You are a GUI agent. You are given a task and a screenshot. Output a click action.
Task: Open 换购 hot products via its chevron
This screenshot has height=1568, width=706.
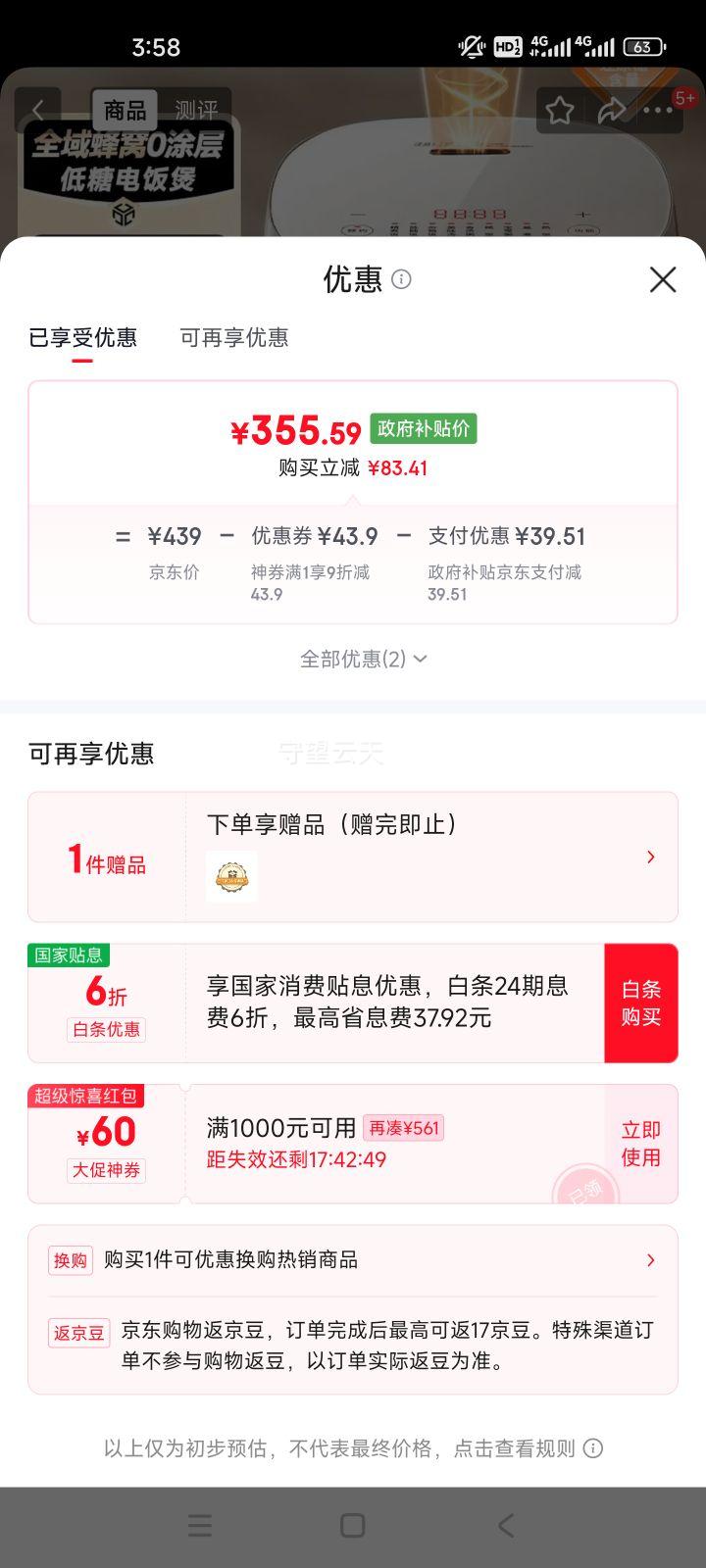[650, 1259]
